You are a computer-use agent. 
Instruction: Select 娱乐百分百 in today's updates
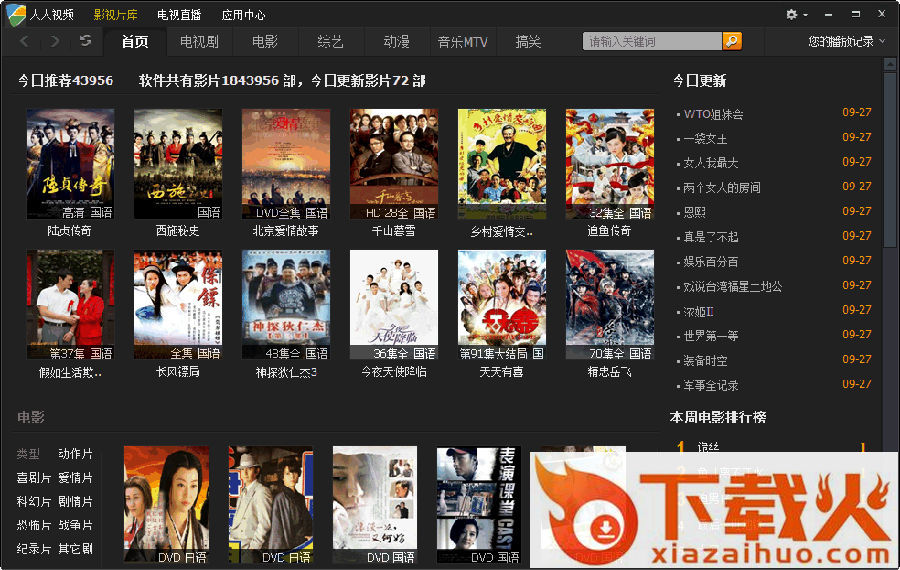(x=711, y=261)
